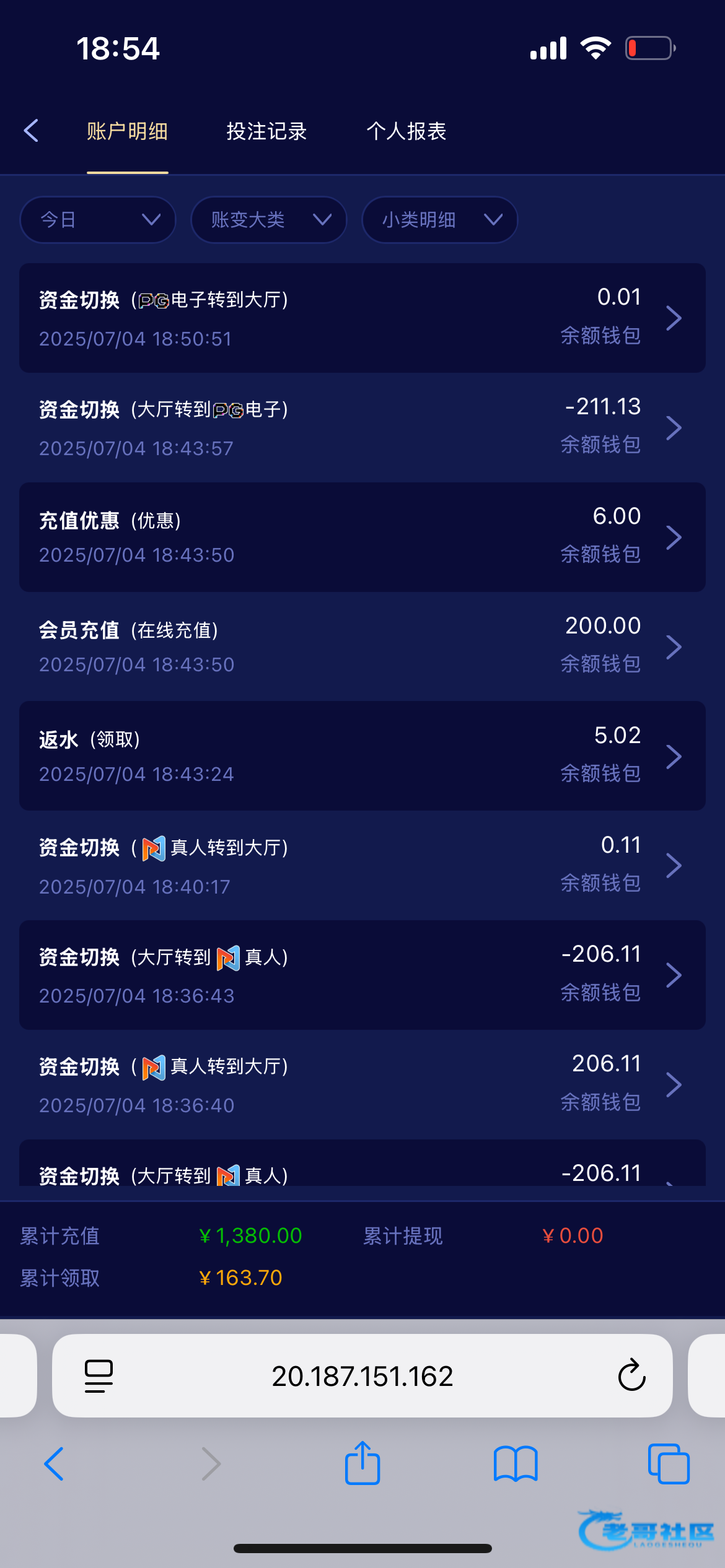Open browser bookmarks

pos(516,1464)
